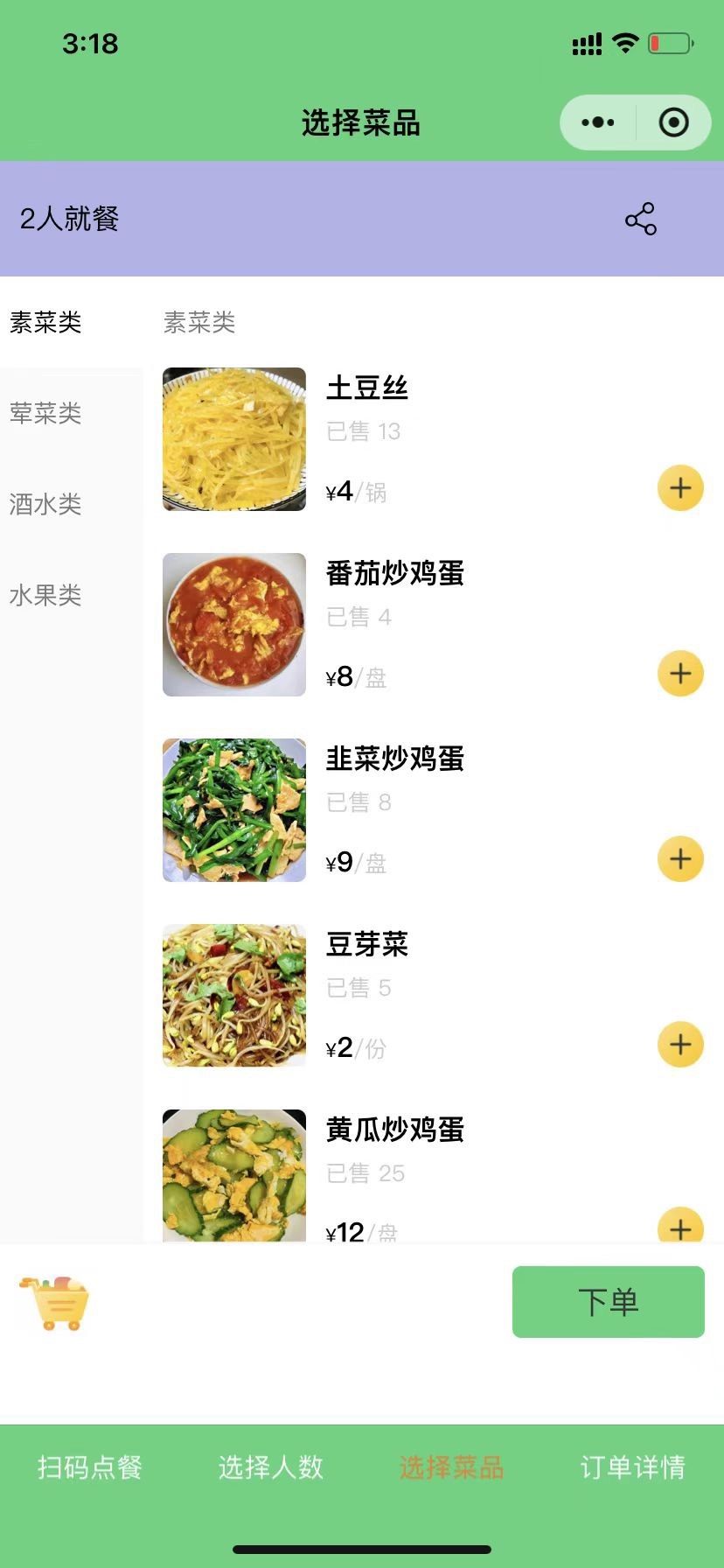Viewport: 724px width, 1568px height.
Task: Switch to the 选择人数 tab
Action: pyautogui.click(x=271, y=1466)
